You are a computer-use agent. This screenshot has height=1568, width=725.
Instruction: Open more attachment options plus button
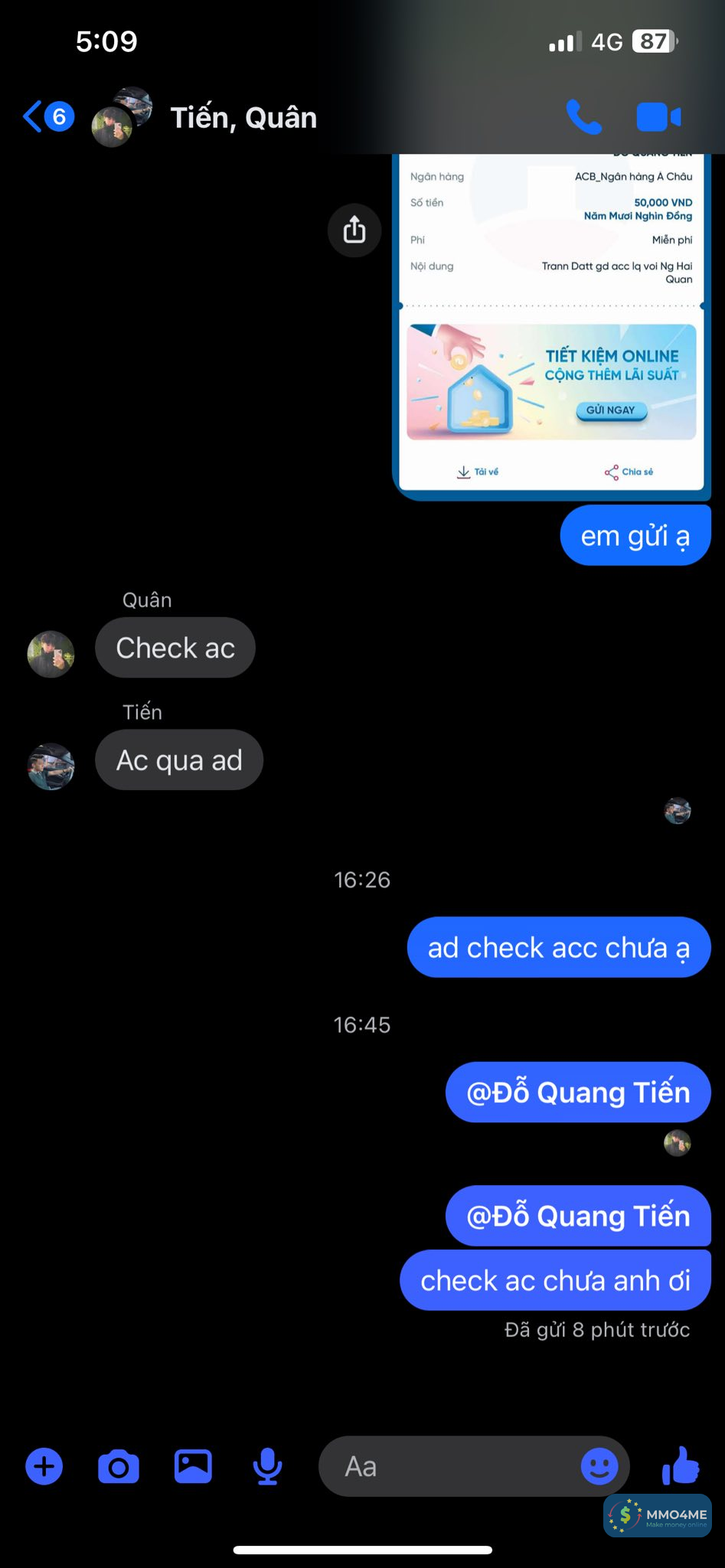(44, 1467)
